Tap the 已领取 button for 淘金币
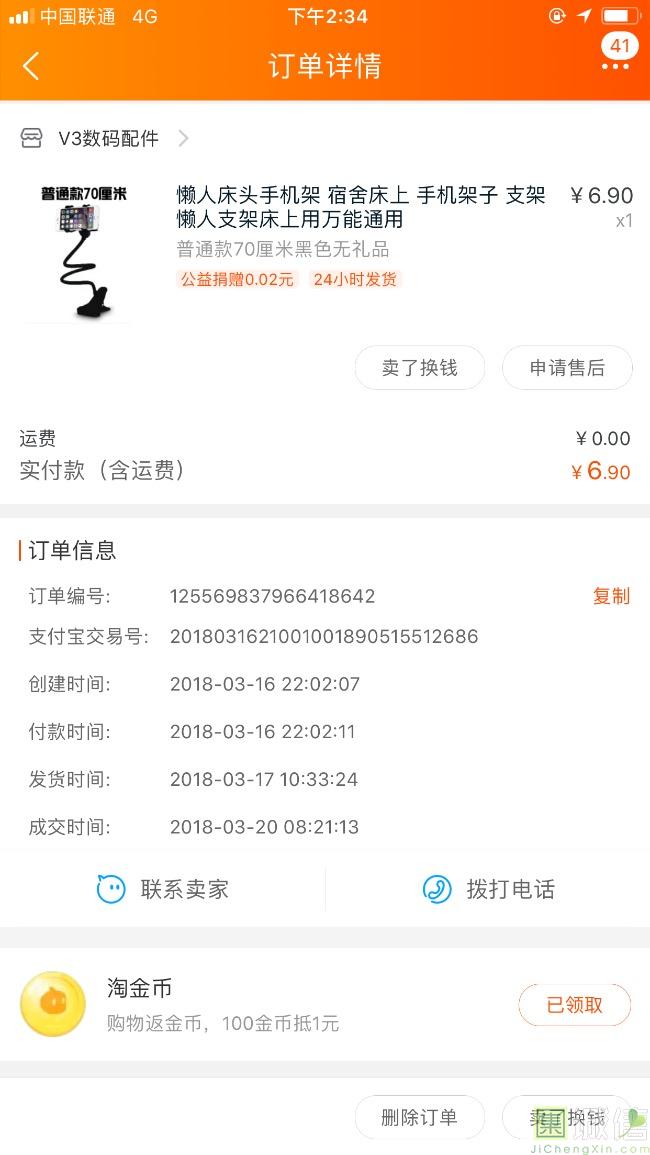This screenshot has height=1155, width=650. (574, 1005)
